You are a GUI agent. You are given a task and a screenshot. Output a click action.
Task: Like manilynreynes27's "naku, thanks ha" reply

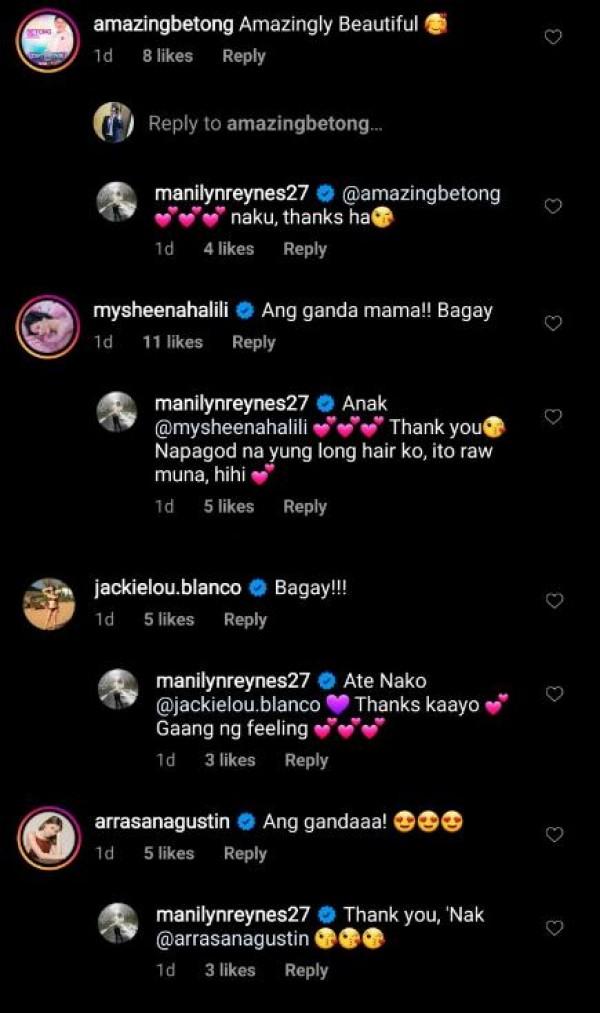pyautogui.click(x=552, y=206)
